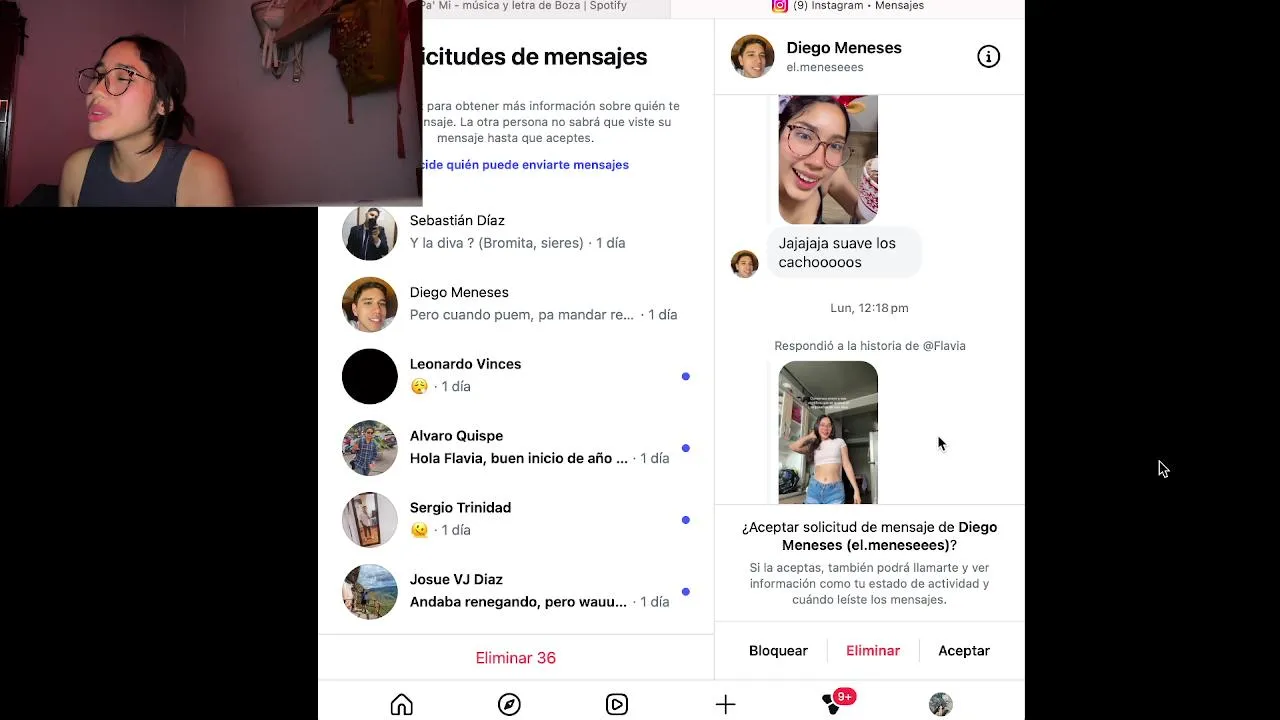This screenshot has width=1280, height=720.
Task: Create a new post with plus icon
Action: pos(725,705)
